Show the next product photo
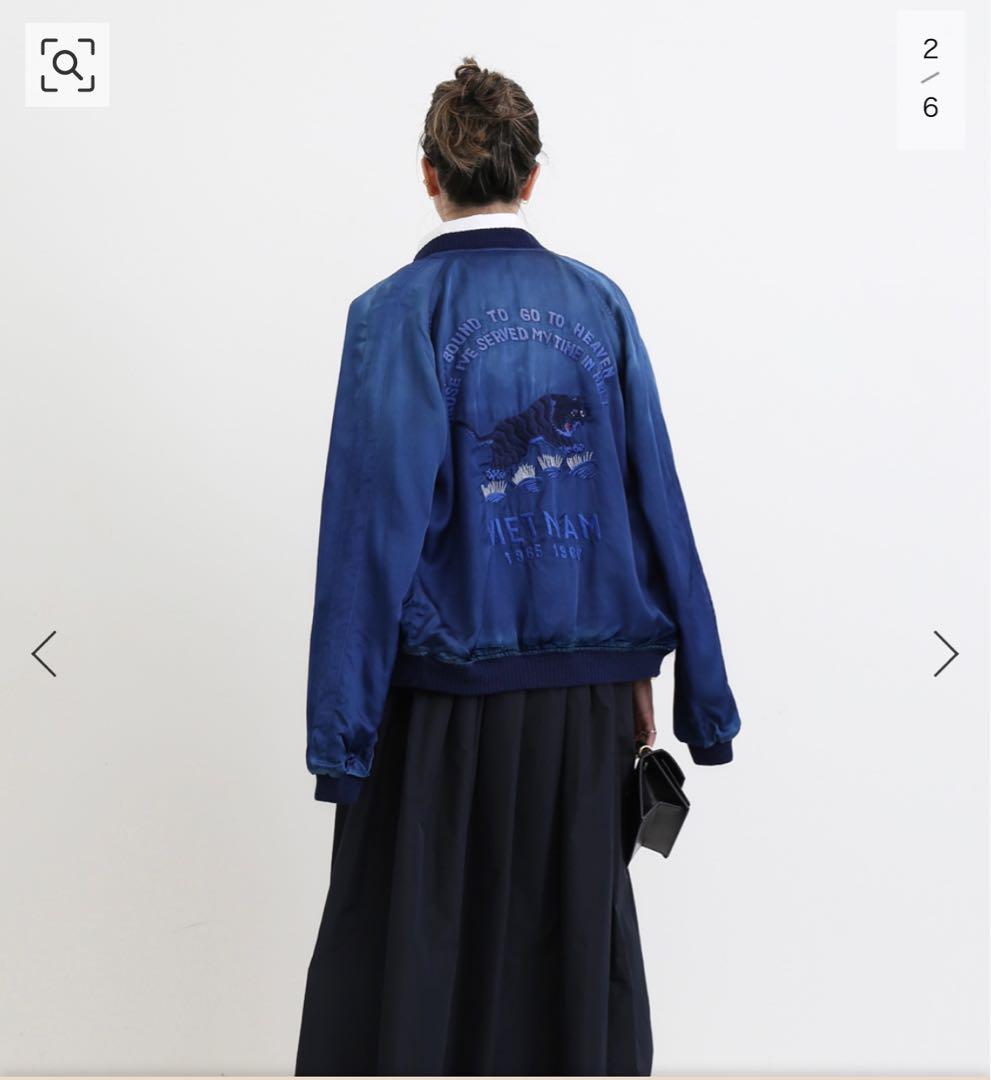The image size is (991, 1080). point(945,653)
